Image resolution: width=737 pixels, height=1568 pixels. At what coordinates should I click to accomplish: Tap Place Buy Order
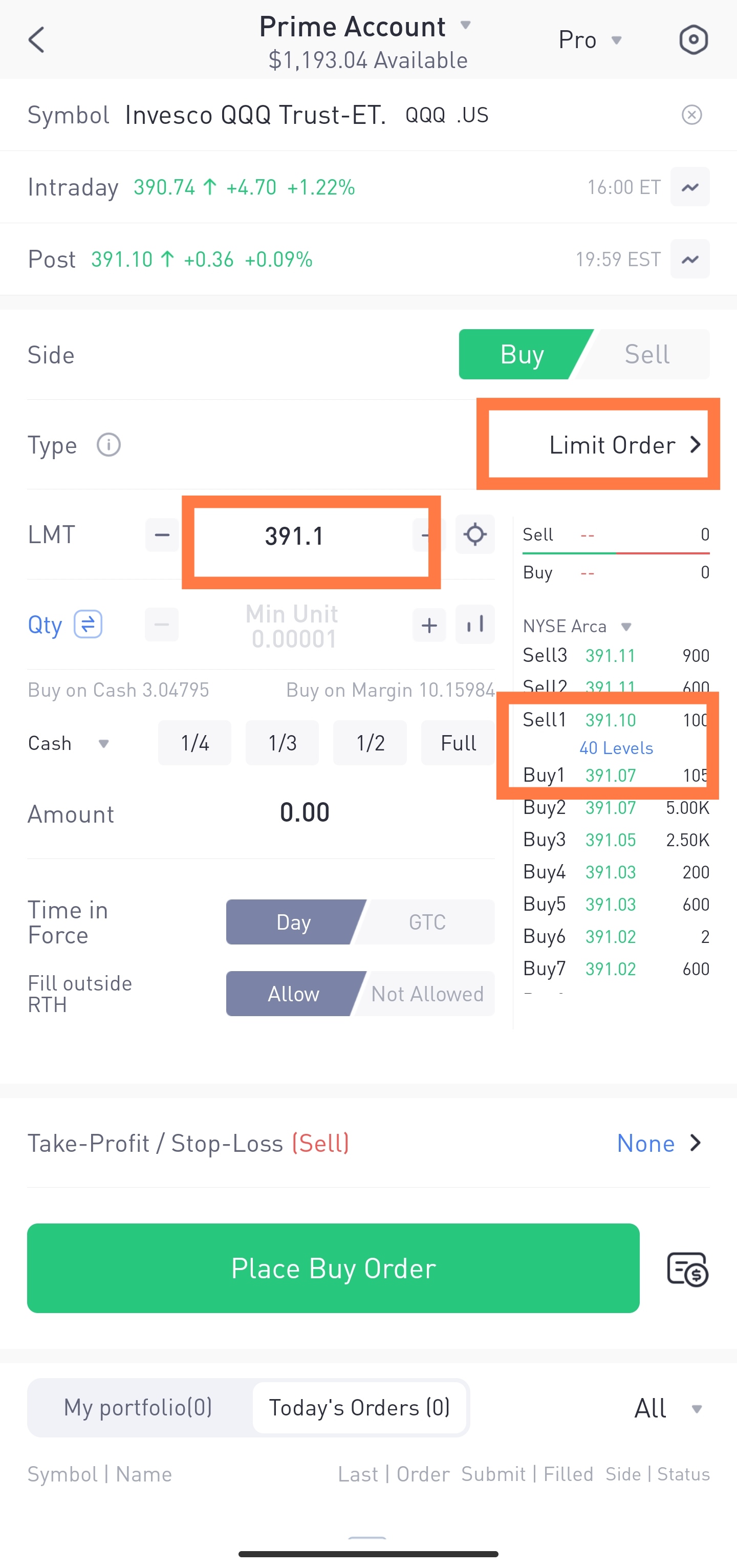click(x=333, y=1268)
